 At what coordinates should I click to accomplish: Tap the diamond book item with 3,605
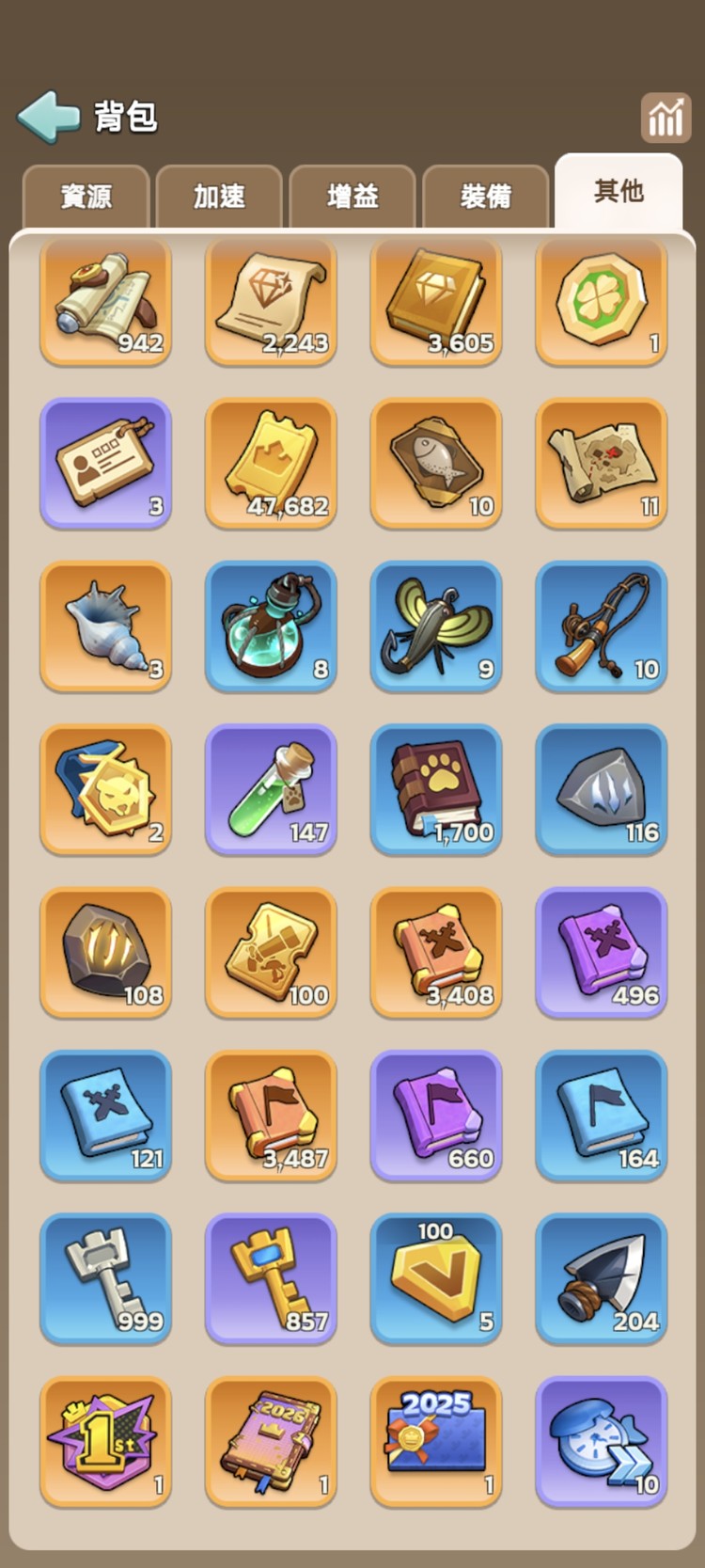(436, 301)
